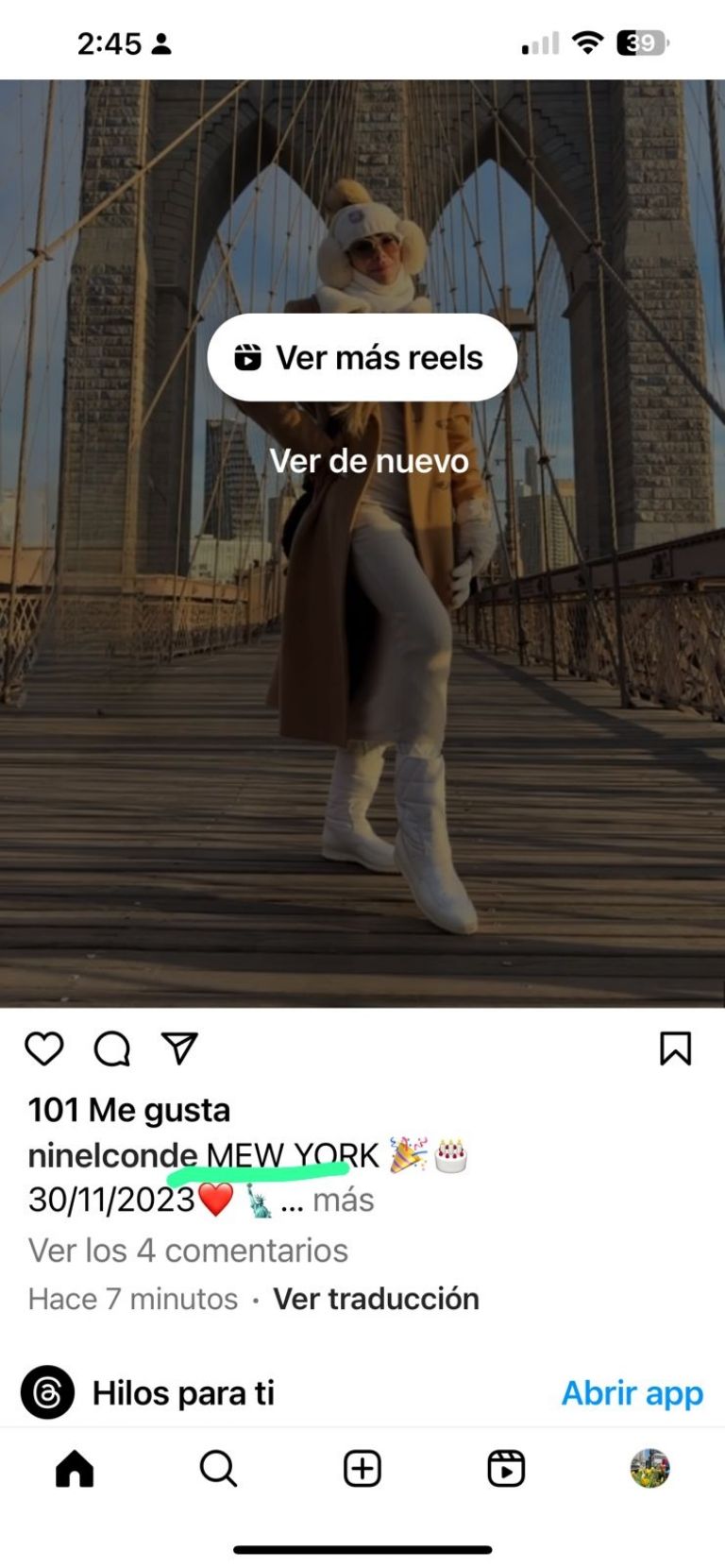Image resolution: width=725 pixels, height=1568 pixels.
Task: Replay the reel with Ver de nuevo
Action: click(369, 461)
